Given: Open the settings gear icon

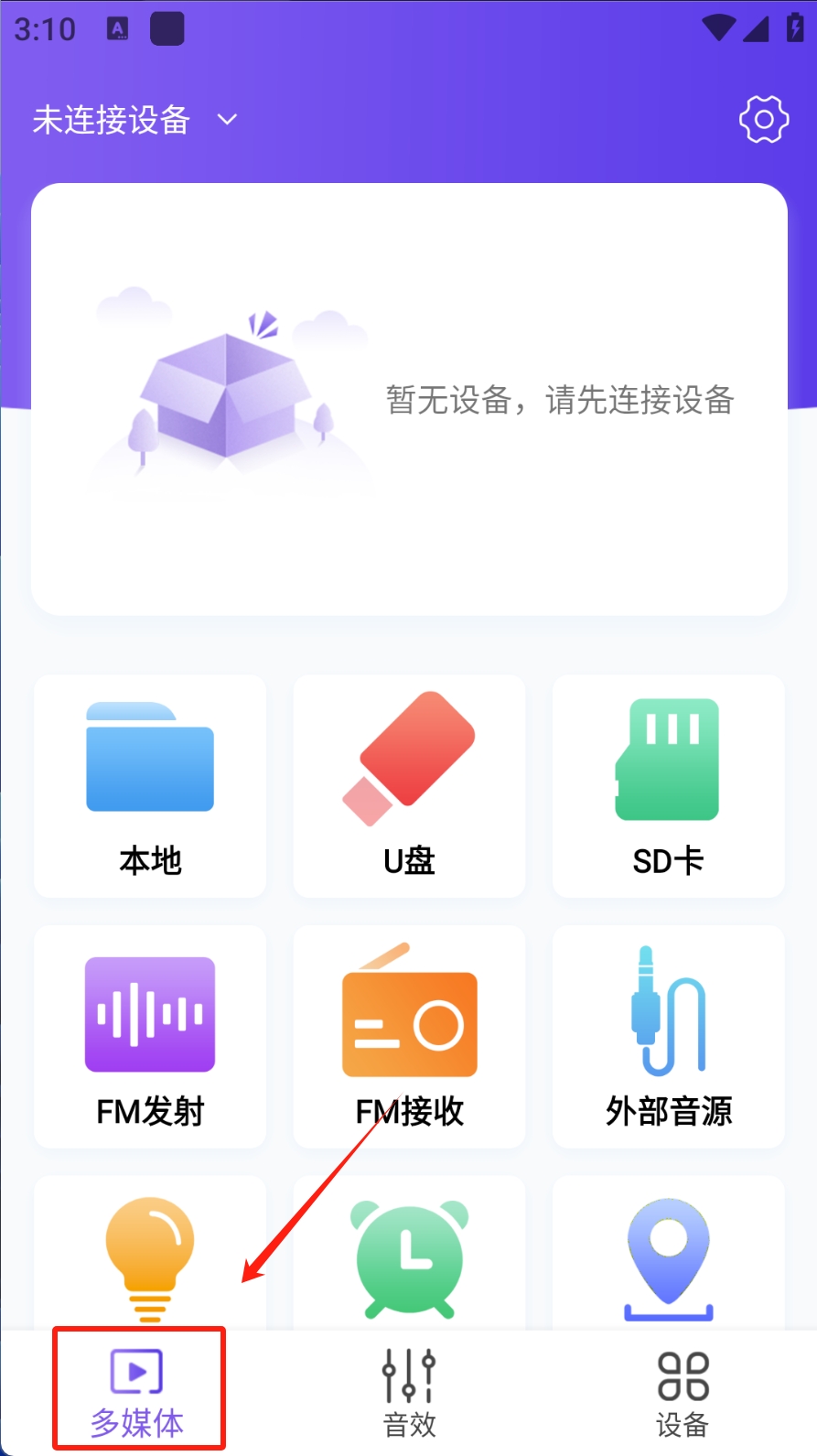Looking at the screenshot, I should pos(763,119).
